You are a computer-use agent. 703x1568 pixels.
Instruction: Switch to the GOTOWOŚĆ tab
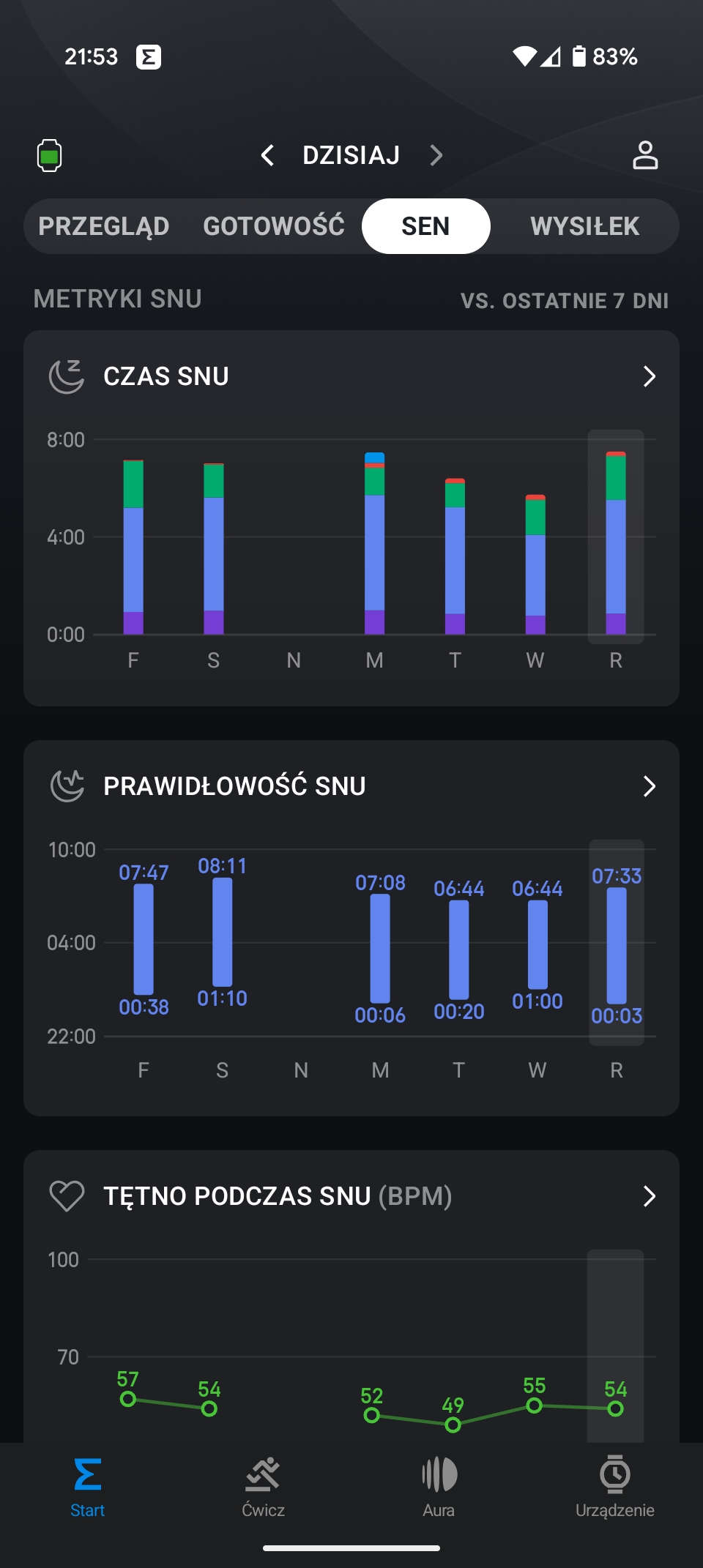(x=274, y=226)
